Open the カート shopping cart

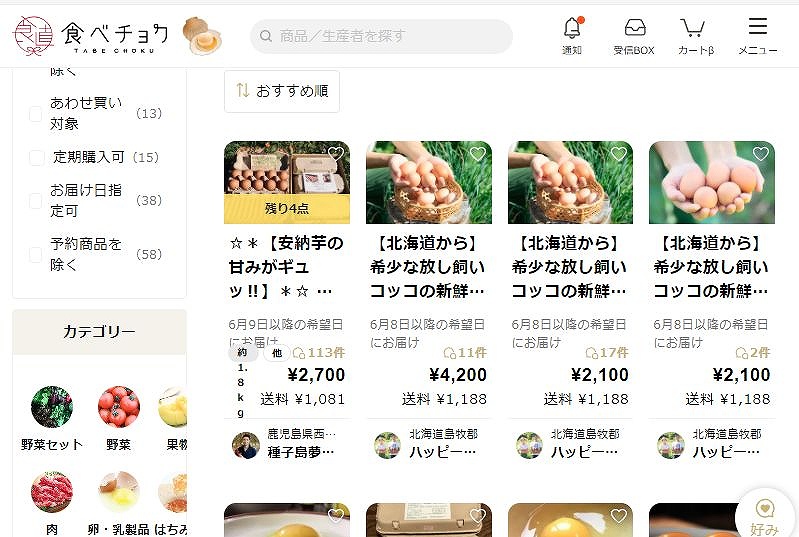pos(695,35)
